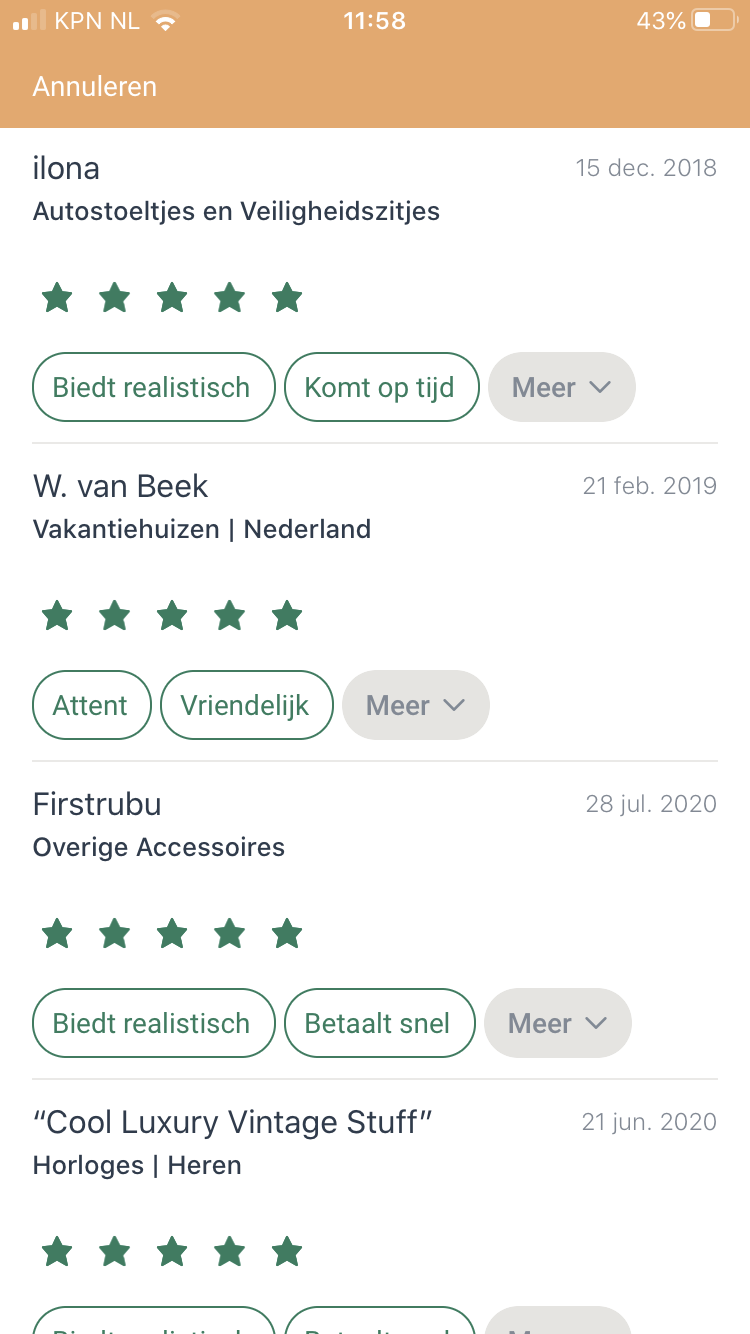Expand Meer in Firstrubu's review
The height and width of the screenshot is (1334, 750).
click(x=557, y=1023)
